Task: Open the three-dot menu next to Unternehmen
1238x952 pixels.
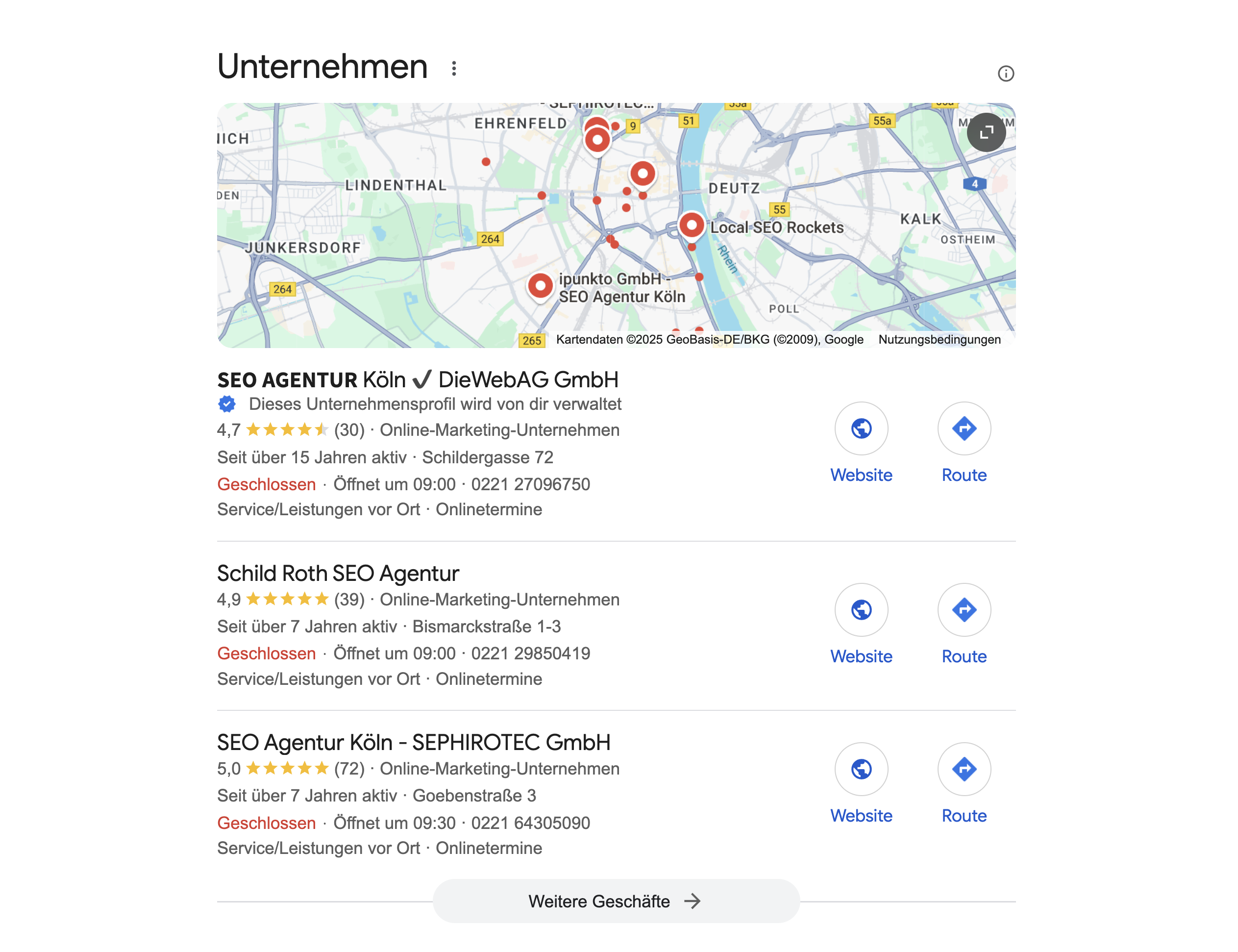Action: 453,68
